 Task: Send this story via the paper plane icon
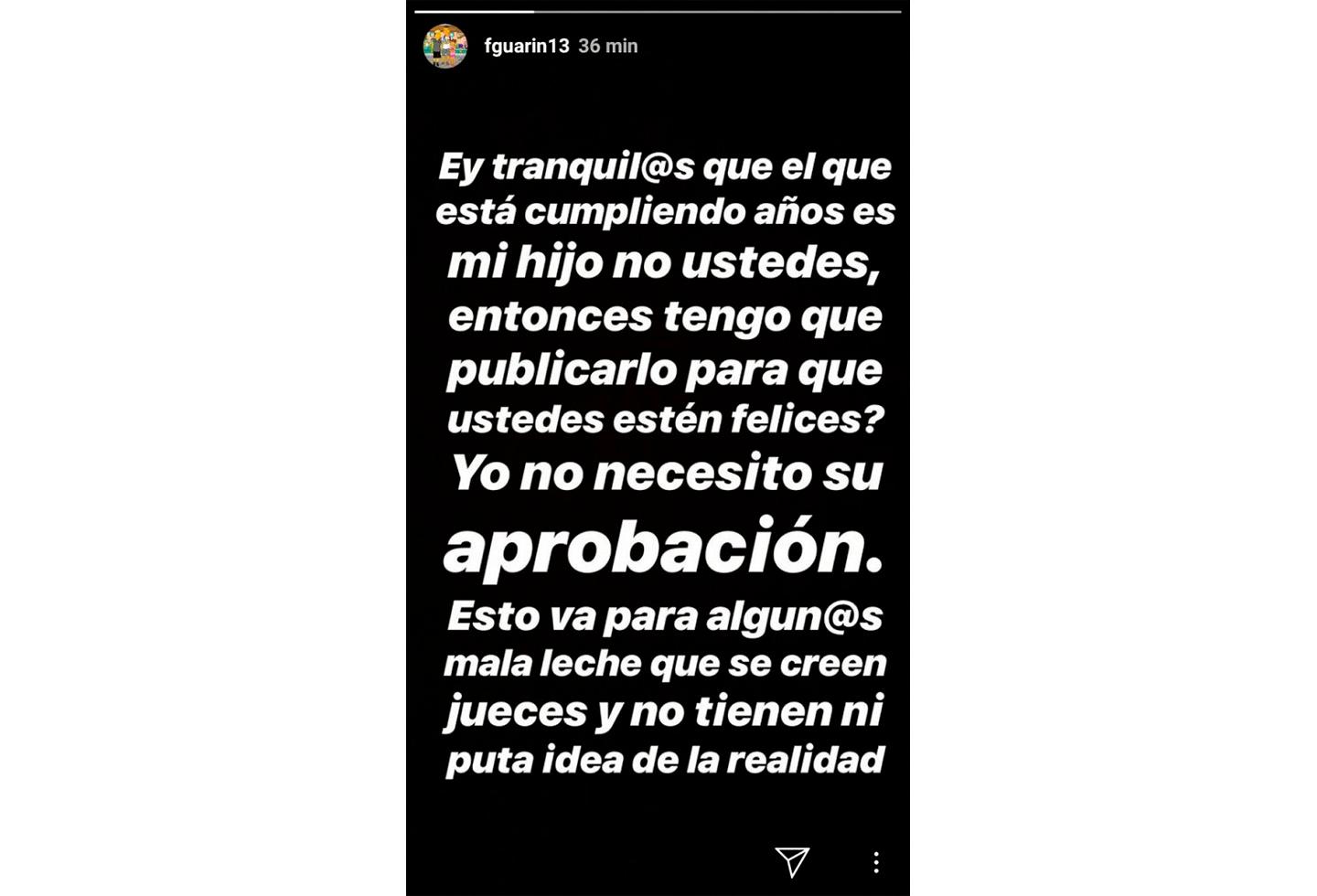coord(792,861)
